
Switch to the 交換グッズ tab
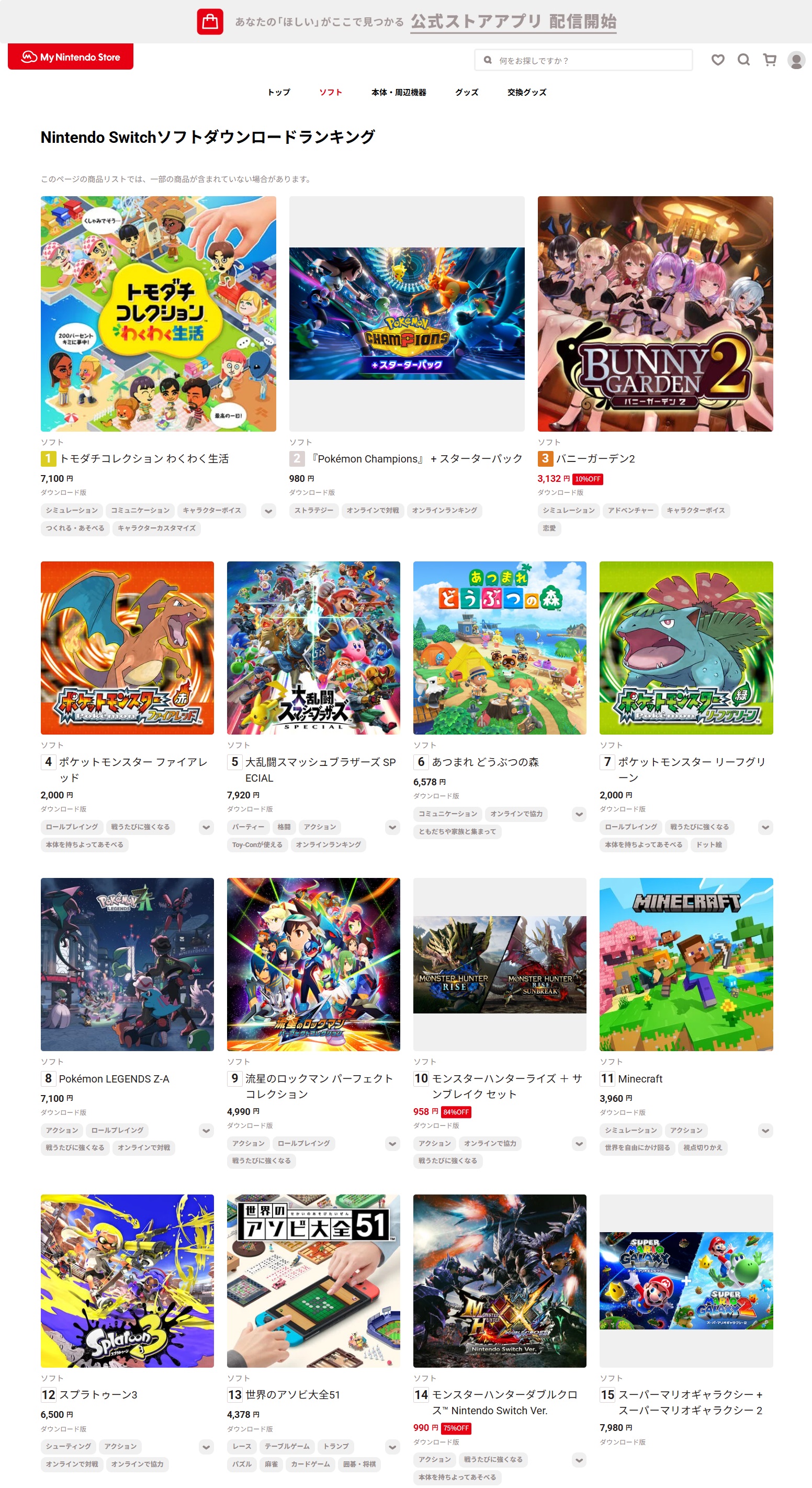(x=527, y=93)
